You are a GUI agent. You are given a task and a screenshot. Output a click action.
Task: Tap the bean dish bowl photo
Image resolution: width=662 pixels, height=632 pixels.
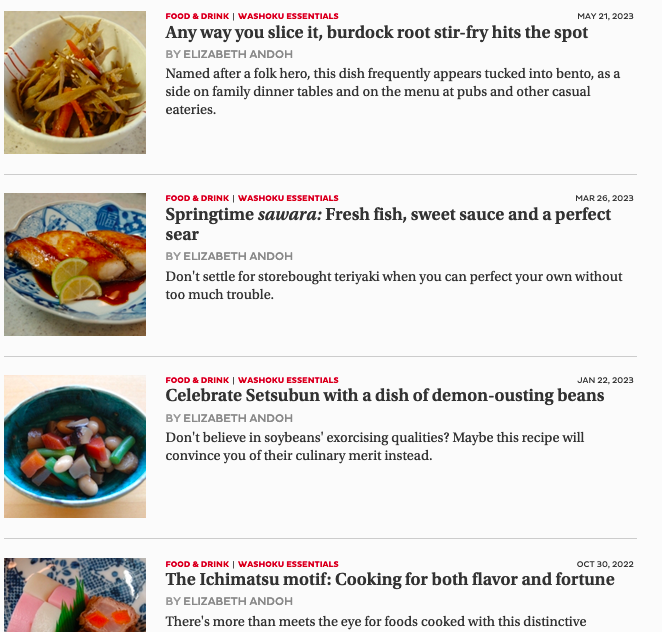point(75,446)
